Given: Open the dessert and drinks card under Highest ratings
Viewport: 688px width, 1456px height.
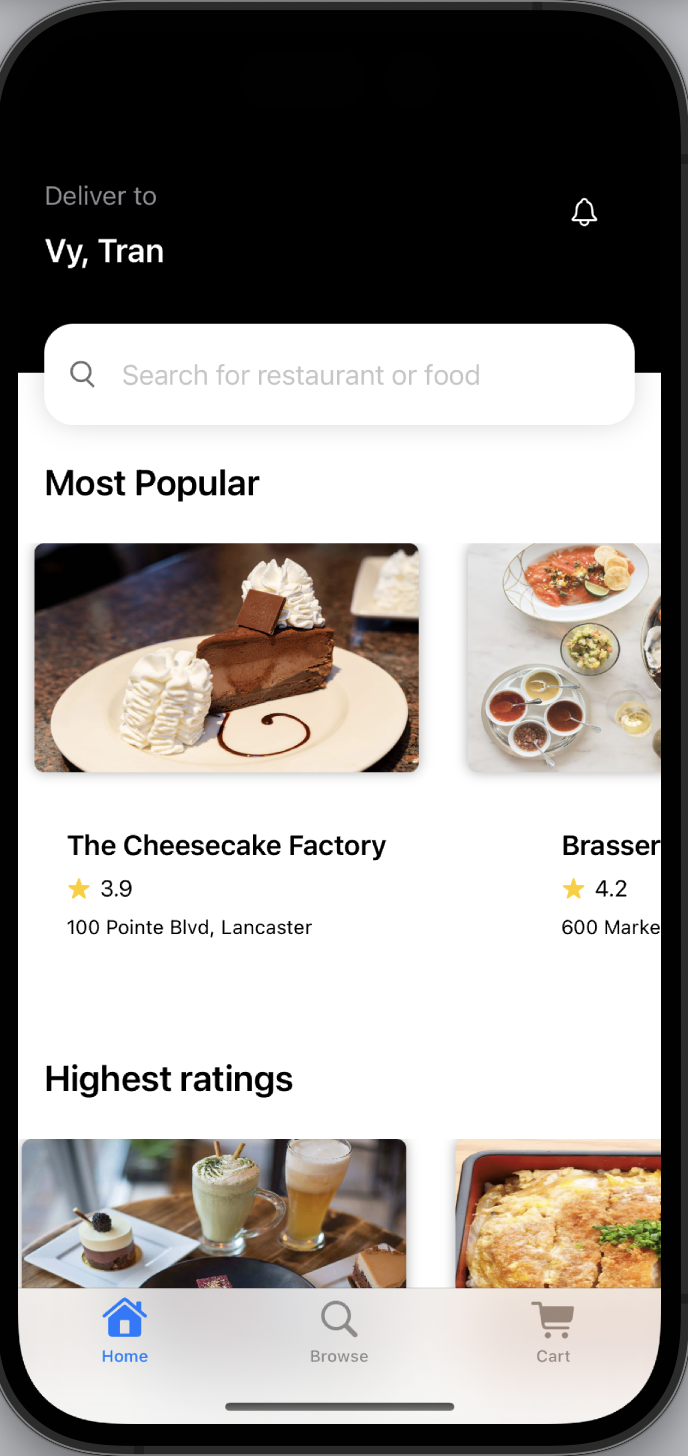Looking at the screenshot, I should (x=214, y=1213).
